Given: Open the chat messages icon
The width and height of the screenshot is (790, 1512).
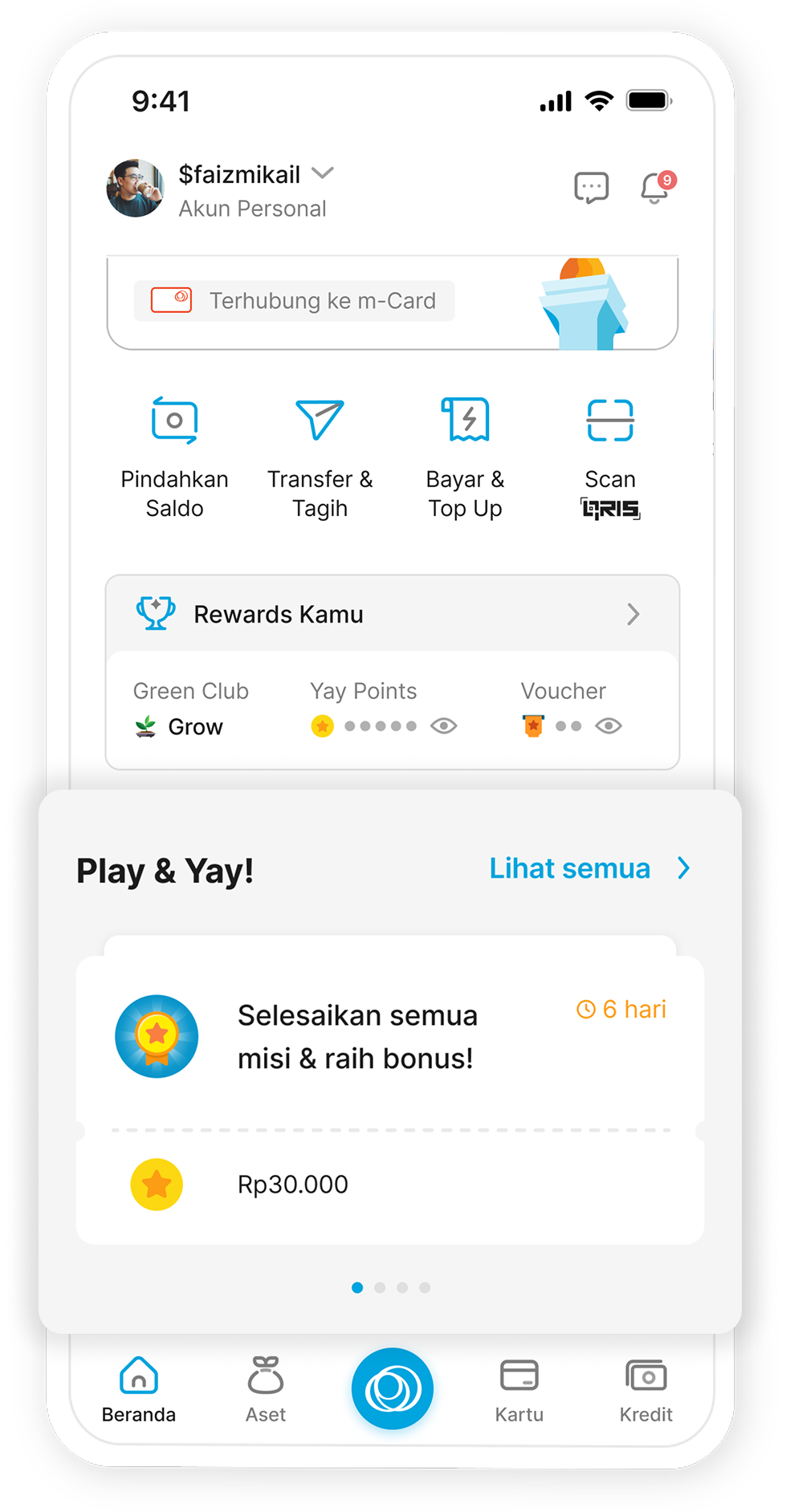Looking at the screenshot, I should point(591,188).
